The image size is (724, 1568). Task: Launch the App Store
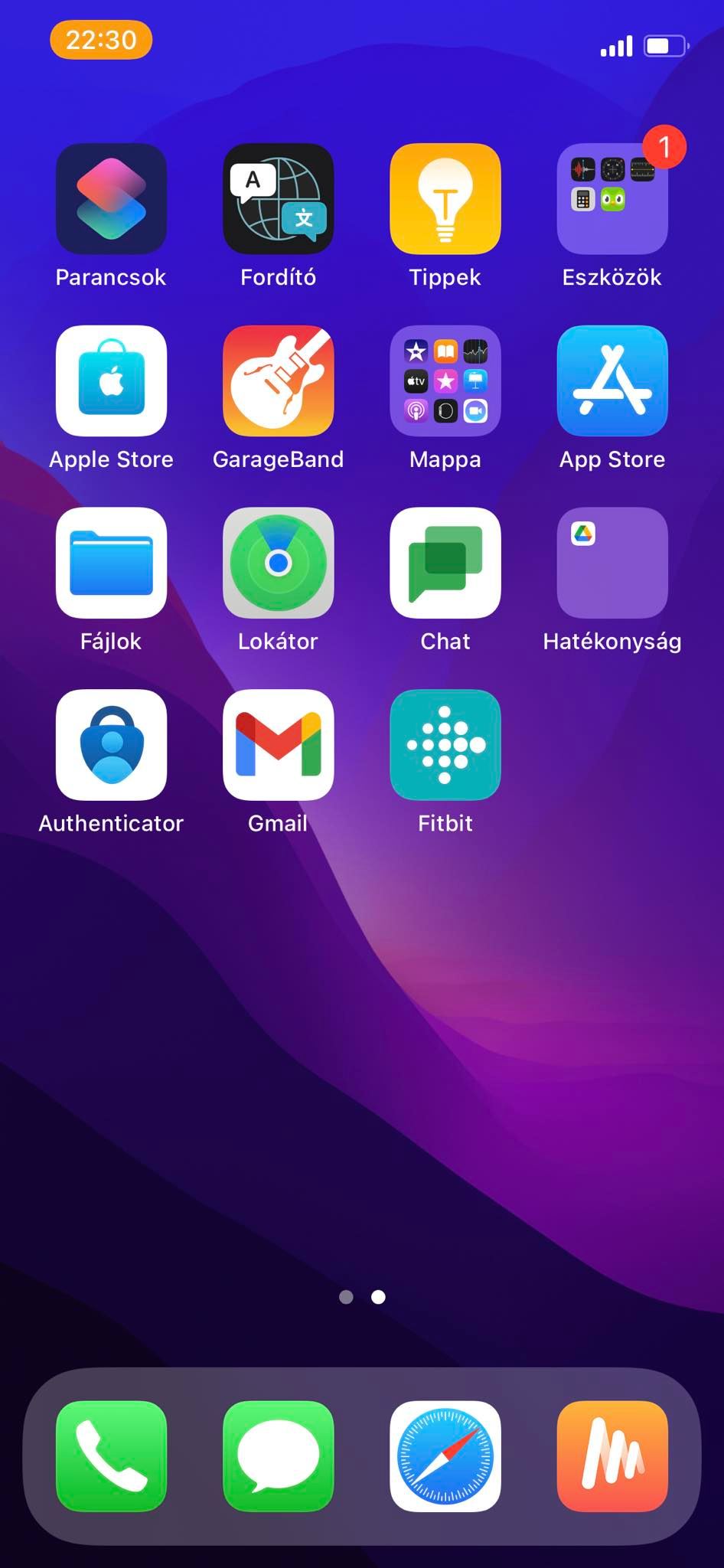pyautogui.click(x=612, y=381)
